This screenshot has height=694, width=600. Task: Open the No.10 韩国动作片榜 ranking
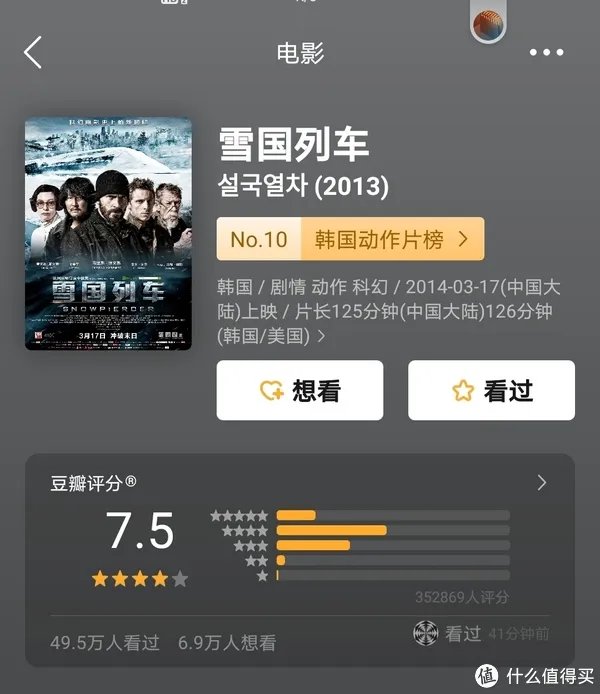[350, 239]
